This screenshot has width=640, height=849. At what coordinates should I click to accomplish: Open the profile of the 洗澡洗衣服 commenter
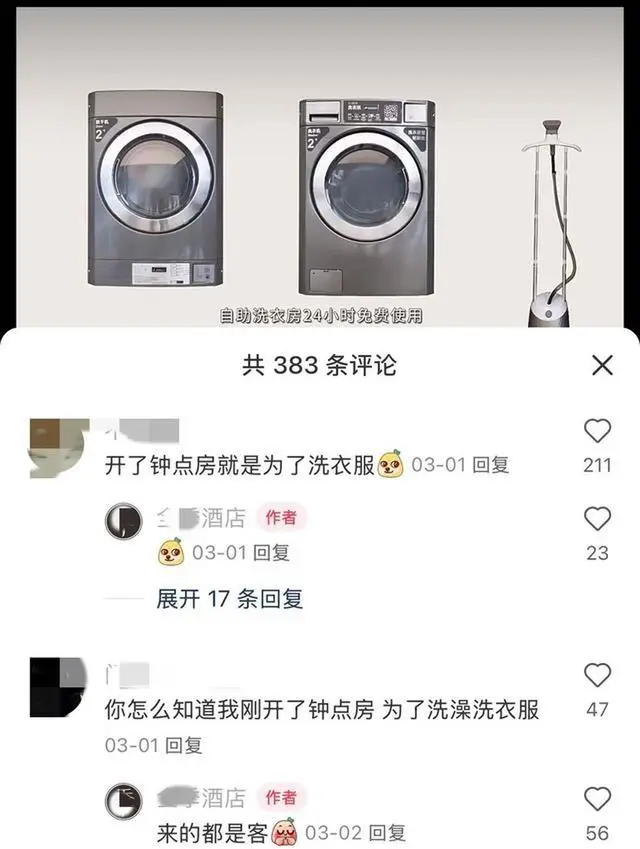[x=55, y=688]
